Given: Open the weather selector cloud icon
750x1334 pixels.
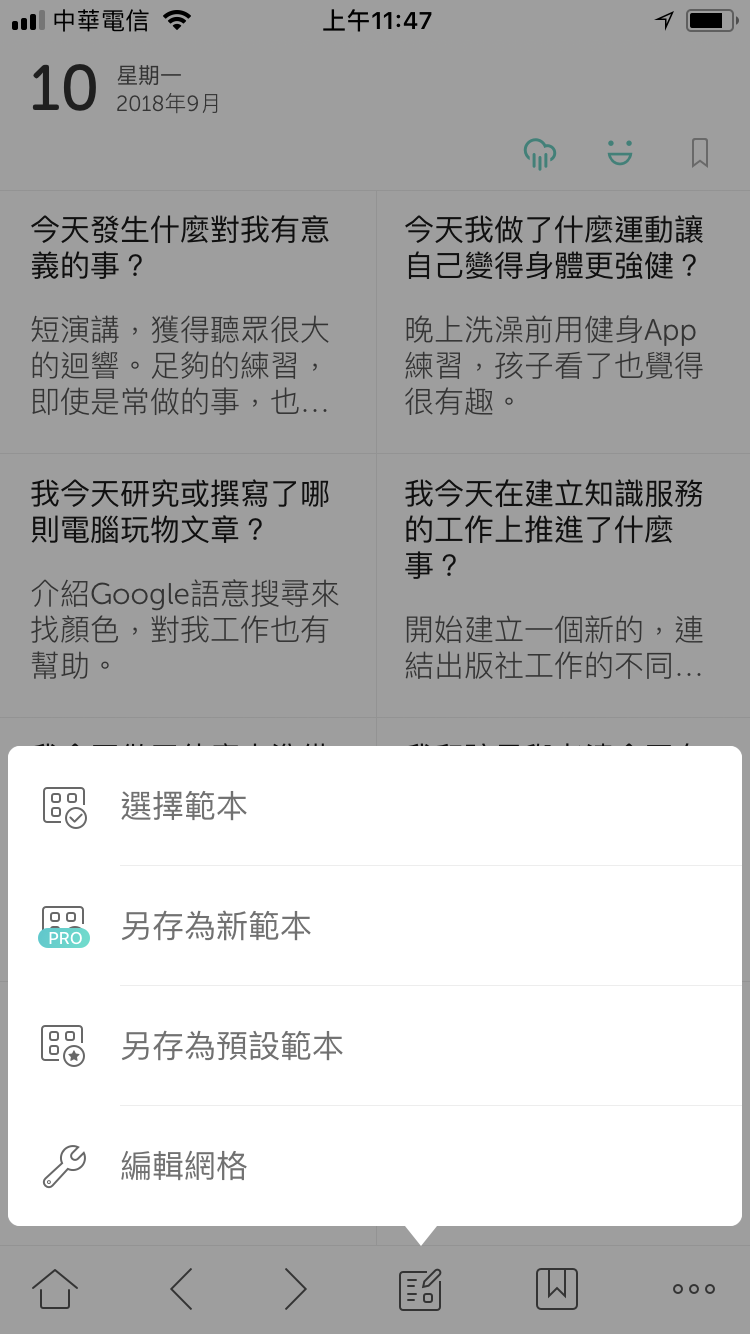Looking at the screenshot, I should (x=539, y=154).
